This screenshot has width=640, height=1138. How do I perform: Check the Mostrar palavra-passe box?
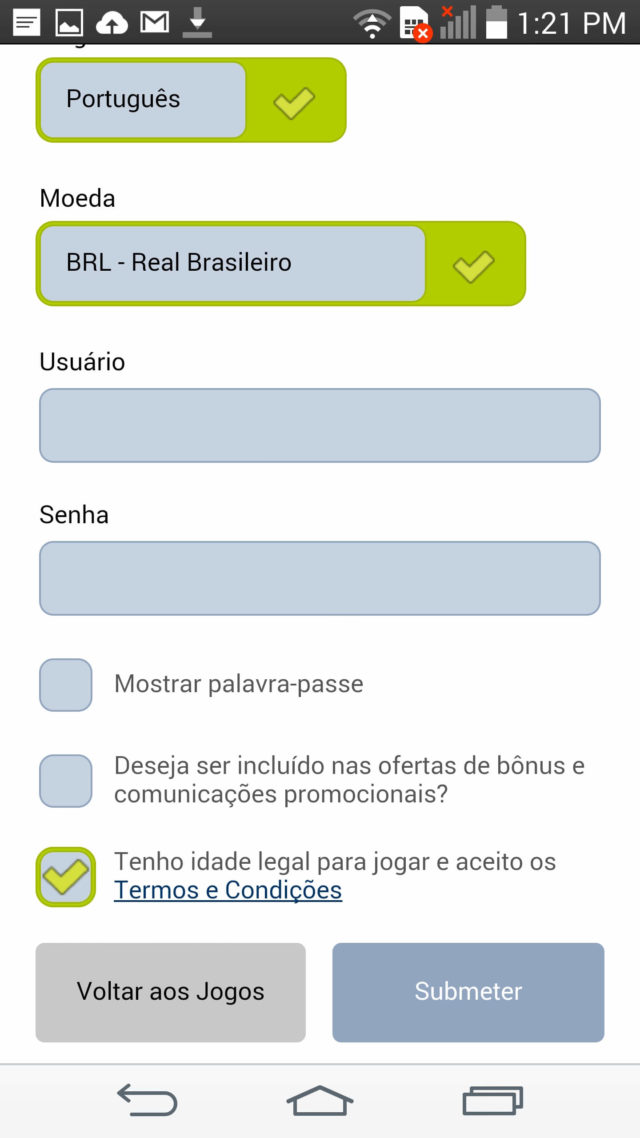pyautogui.click(x=65, y=684)
